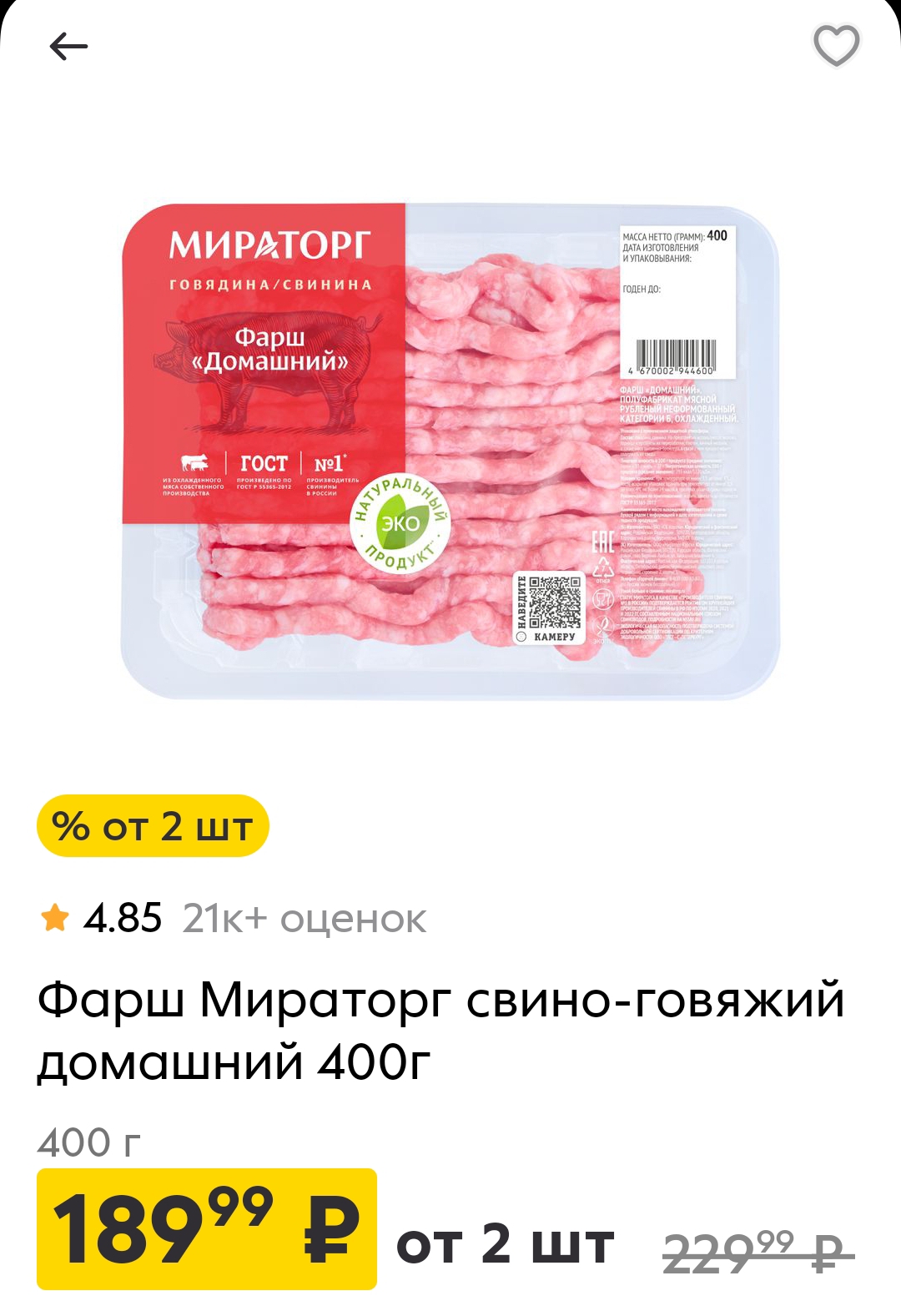Screen dimensions: 901x1316
Task: Add the product to favorites with heart
Action: [x=836, y=45]
